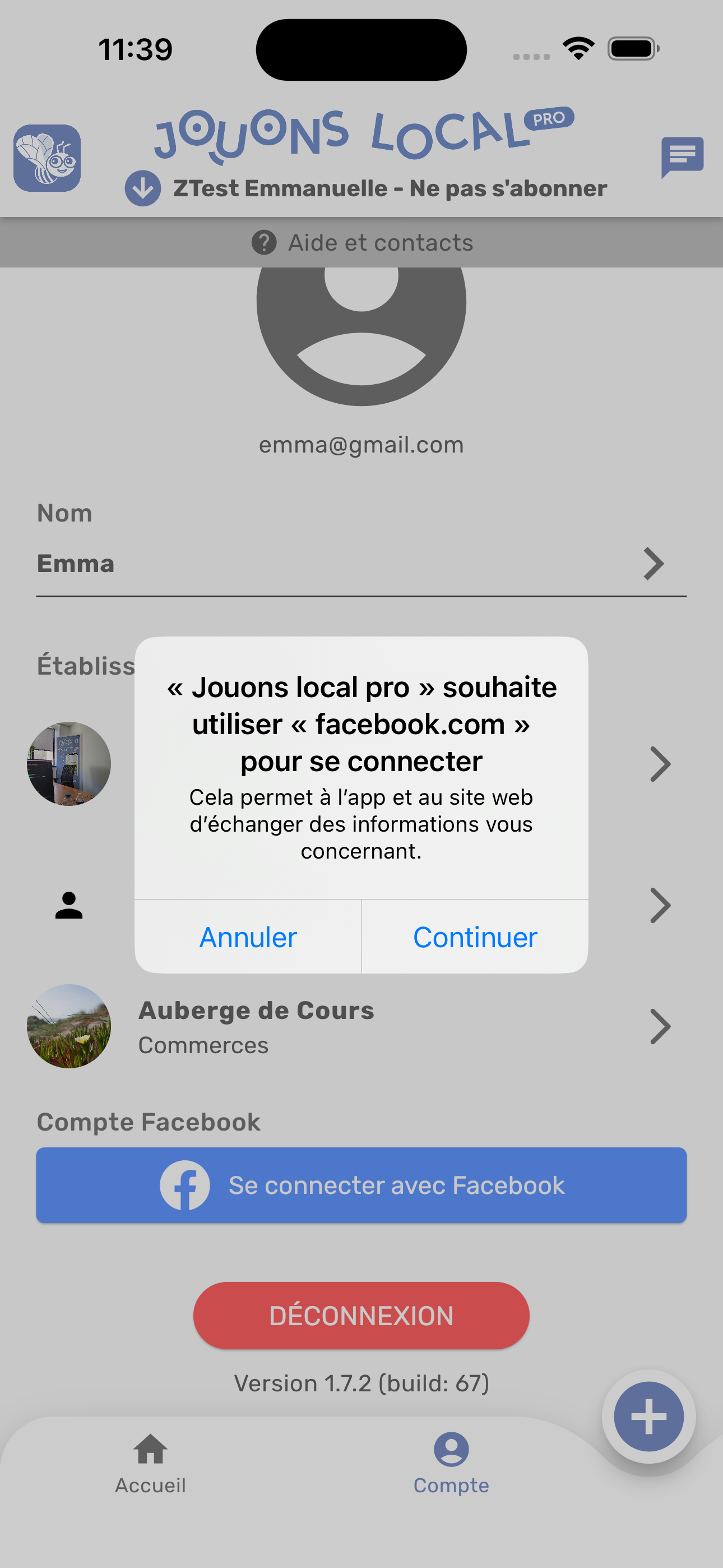Screen dimensions: 723x1568
Task: Open the messages chat icon
Action: [x=682, y=156]
